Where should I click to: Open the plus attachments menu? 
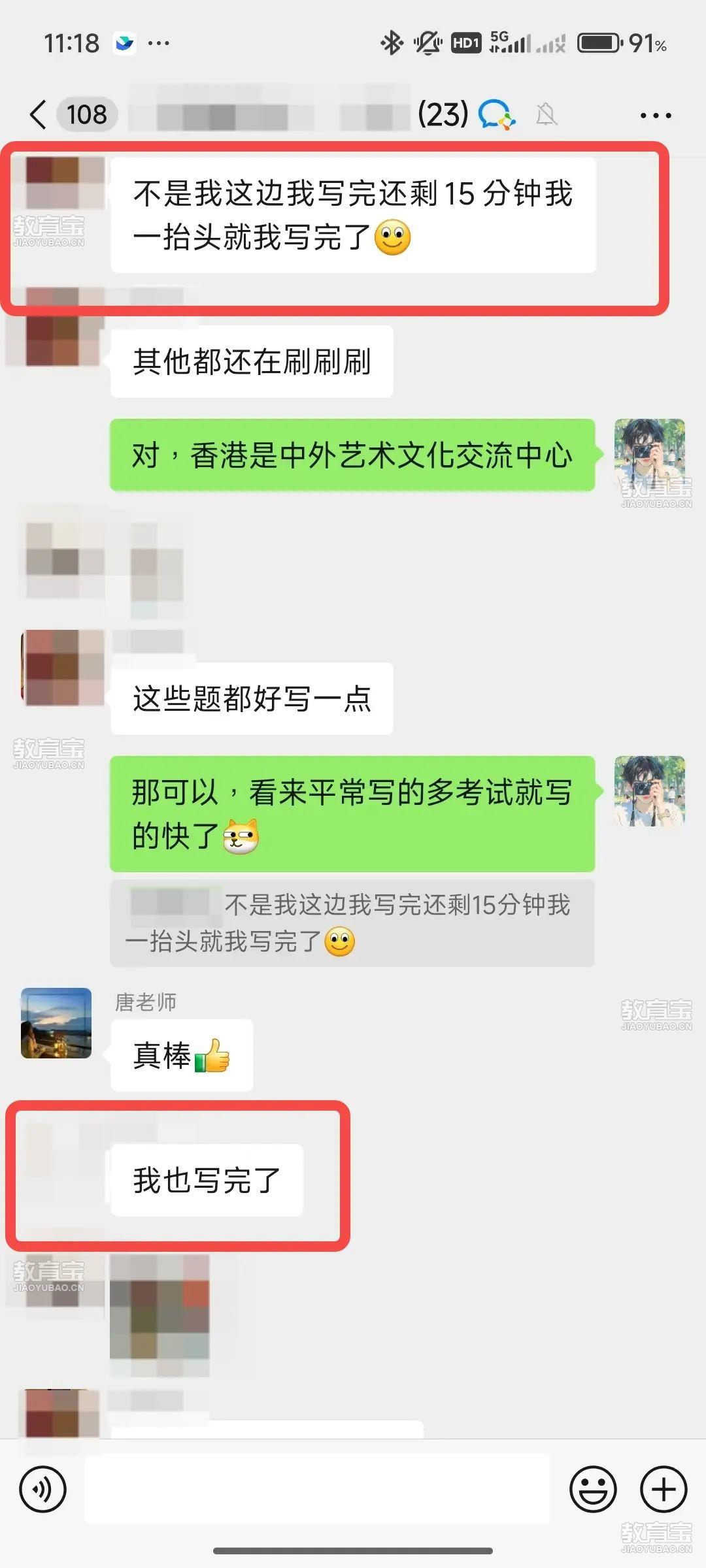click(x=664, y=1490)
